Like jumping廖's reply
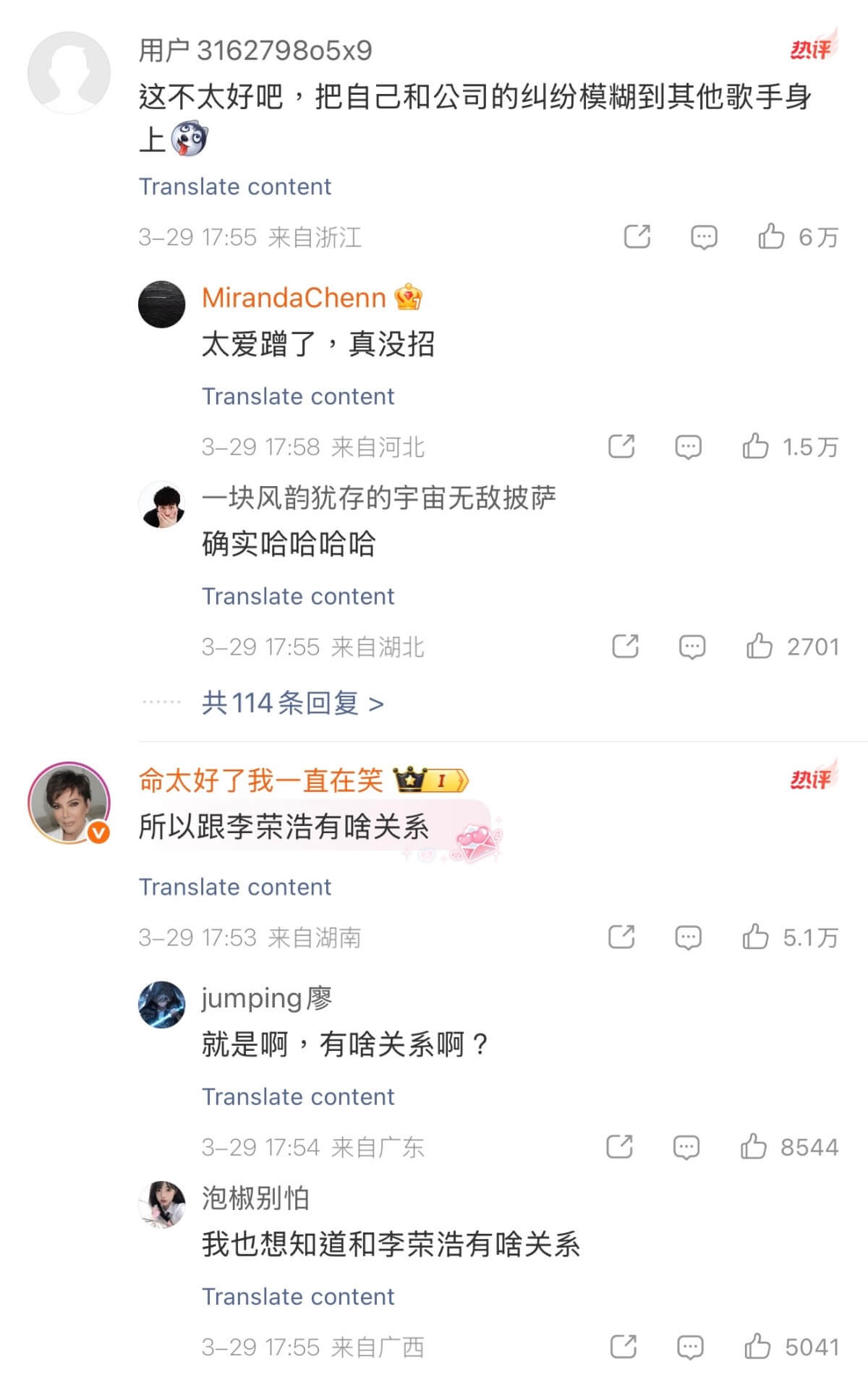Image resolution: width=868 pixels, height=1385 pixels. click(x=753, y=1146)
